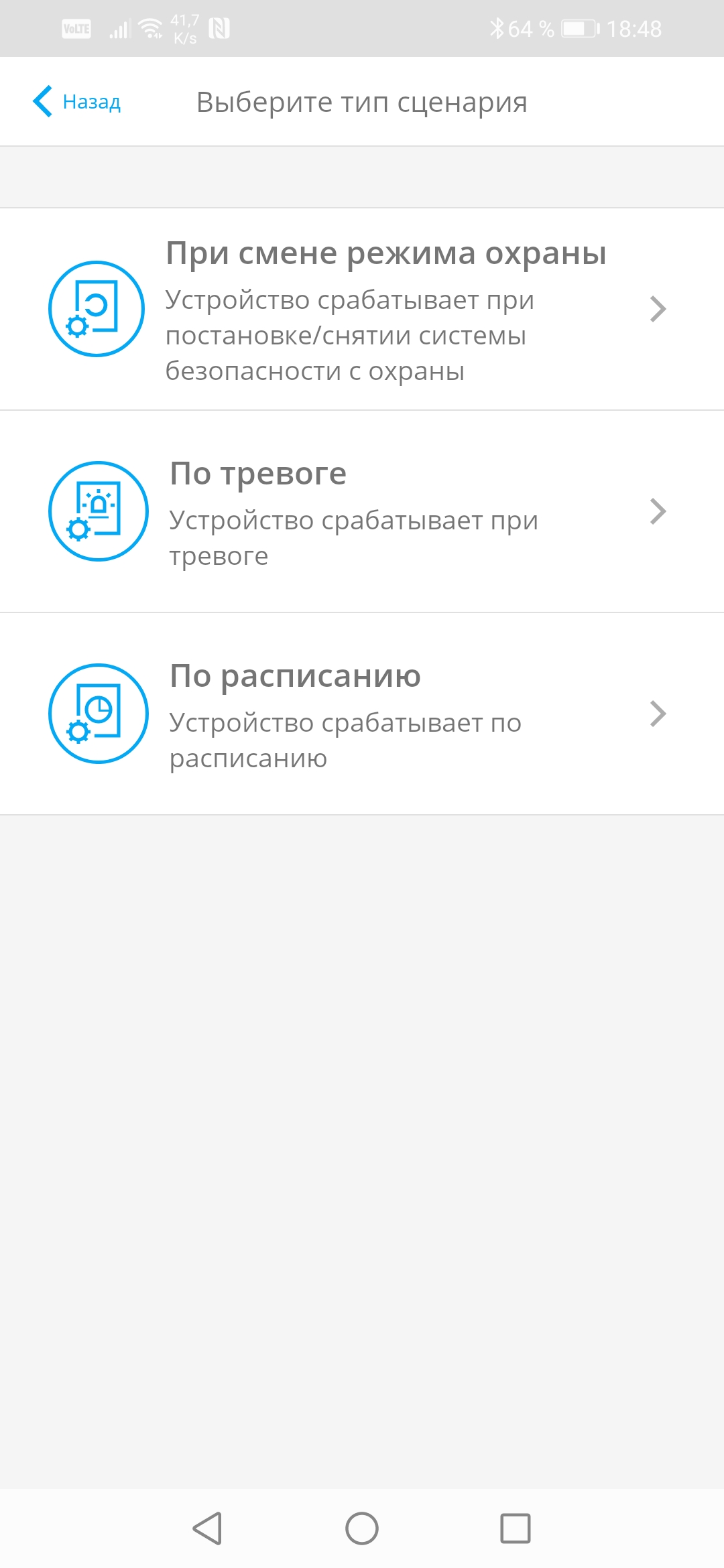Select the При смене режима охраны scenario
The height and width of the screenshot is (1568, 724).
tap(362, 310)
